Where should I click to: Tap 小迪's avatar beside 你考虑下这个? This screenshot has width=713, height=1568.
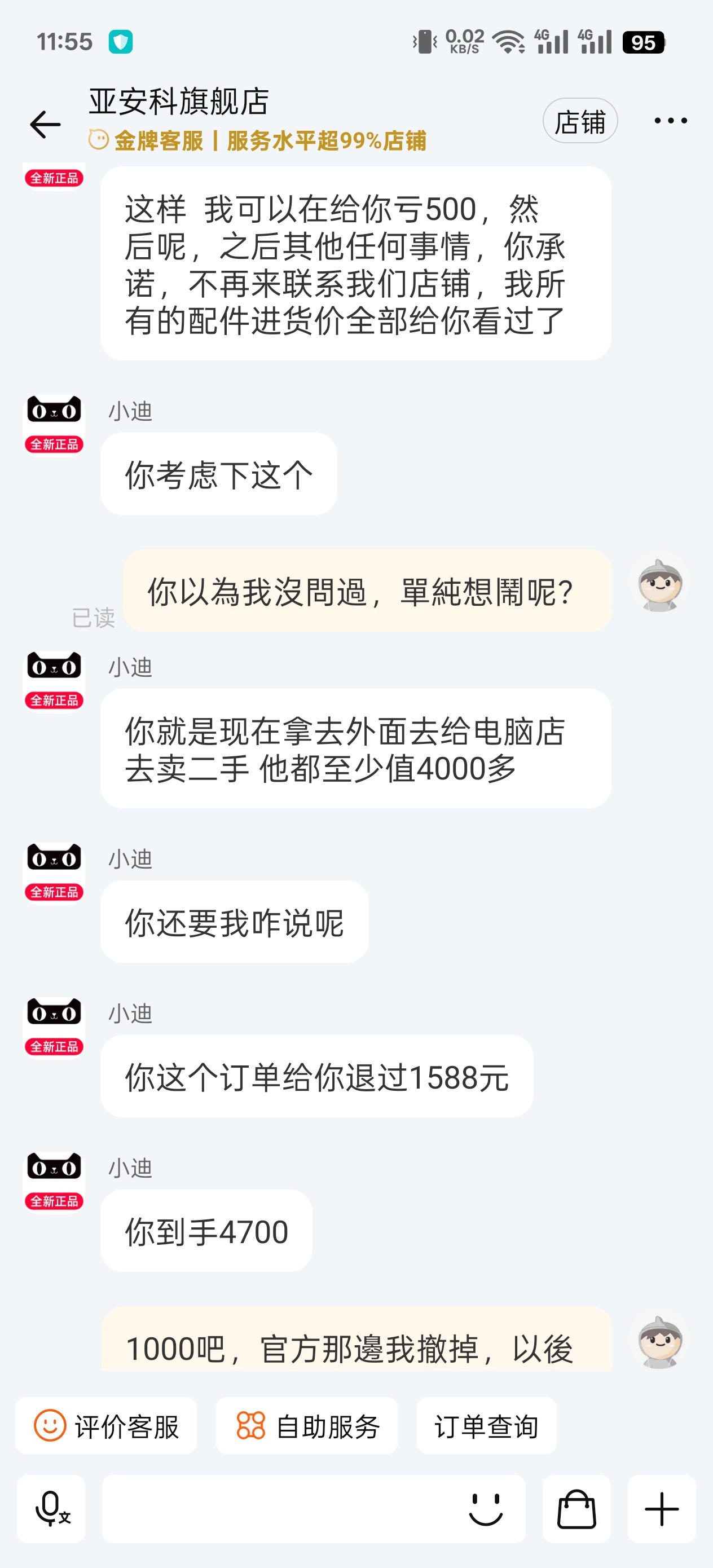pos(54,423)
